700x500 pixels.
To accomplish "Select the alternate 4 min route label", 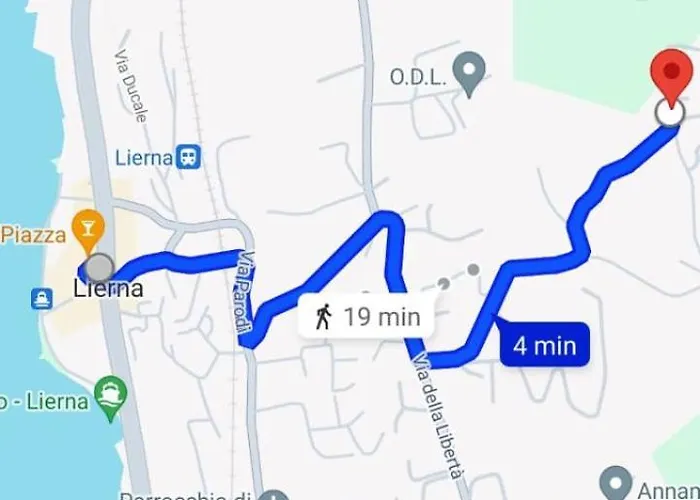I will point(544,346).
